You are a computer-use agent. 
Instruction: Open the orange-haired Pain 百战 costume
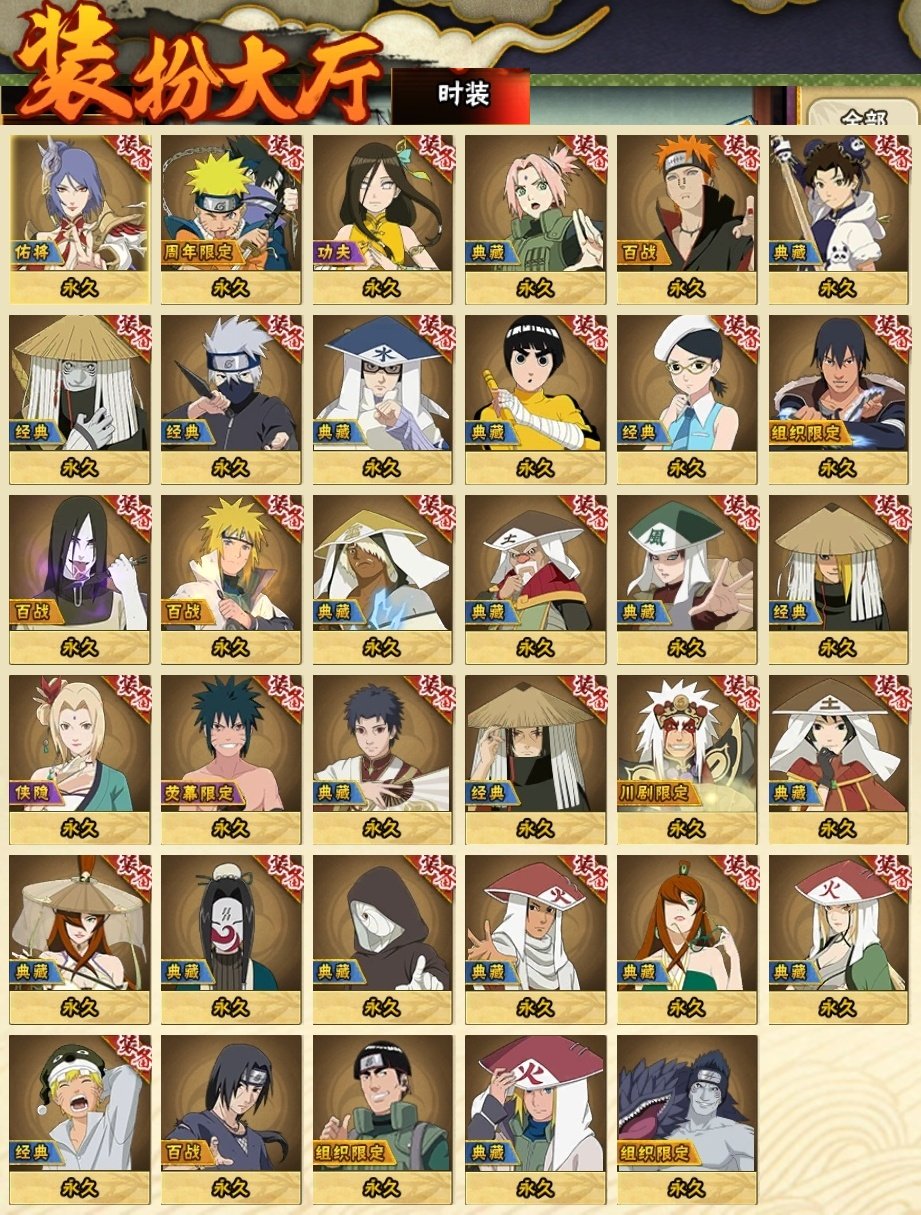687,220
